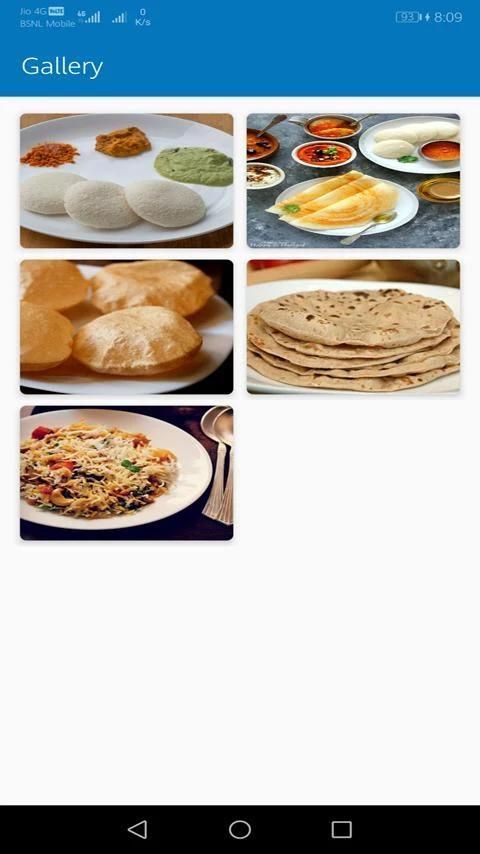
Task: Open the recent apps view
Action: point(342,829)
